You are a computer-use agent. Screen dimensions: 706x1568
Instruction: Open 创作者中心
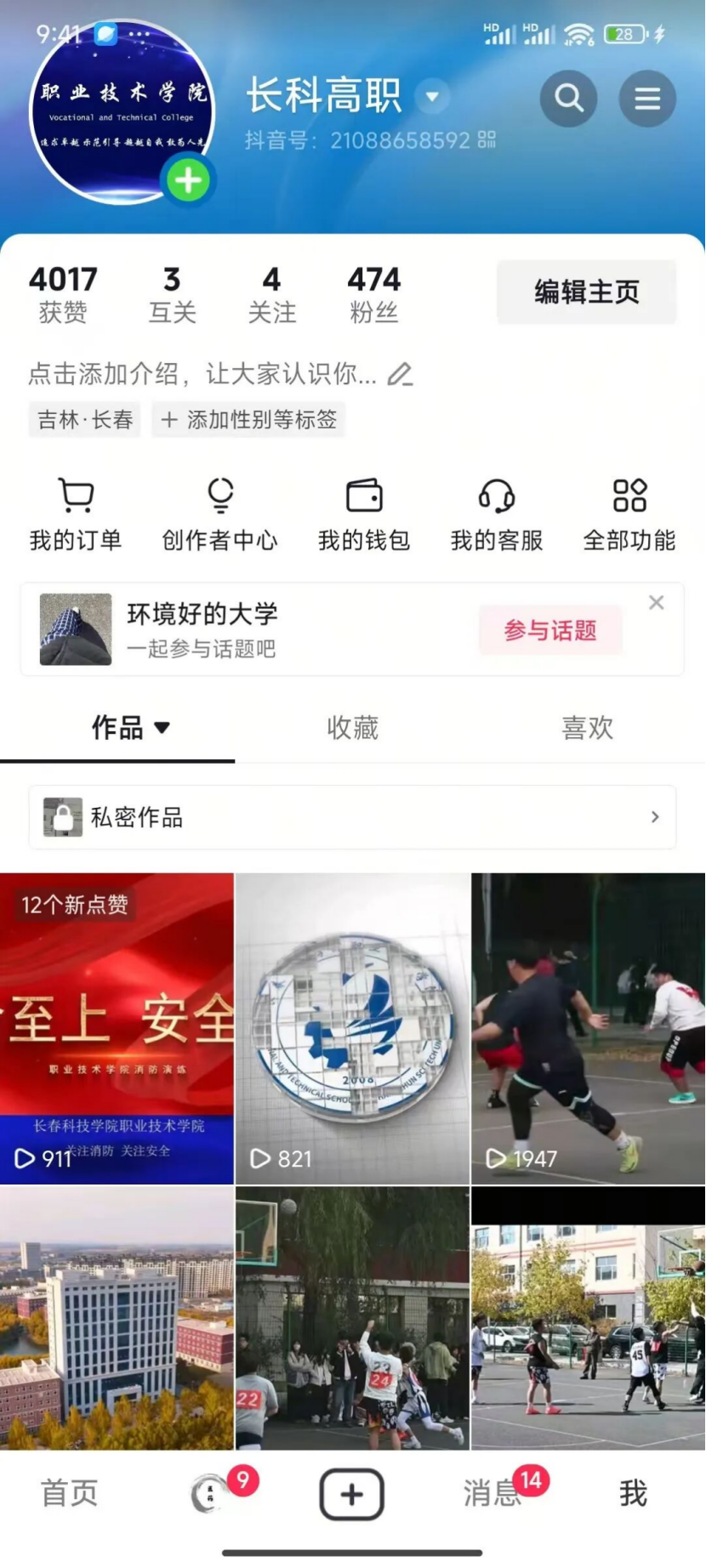pos(219,514)
